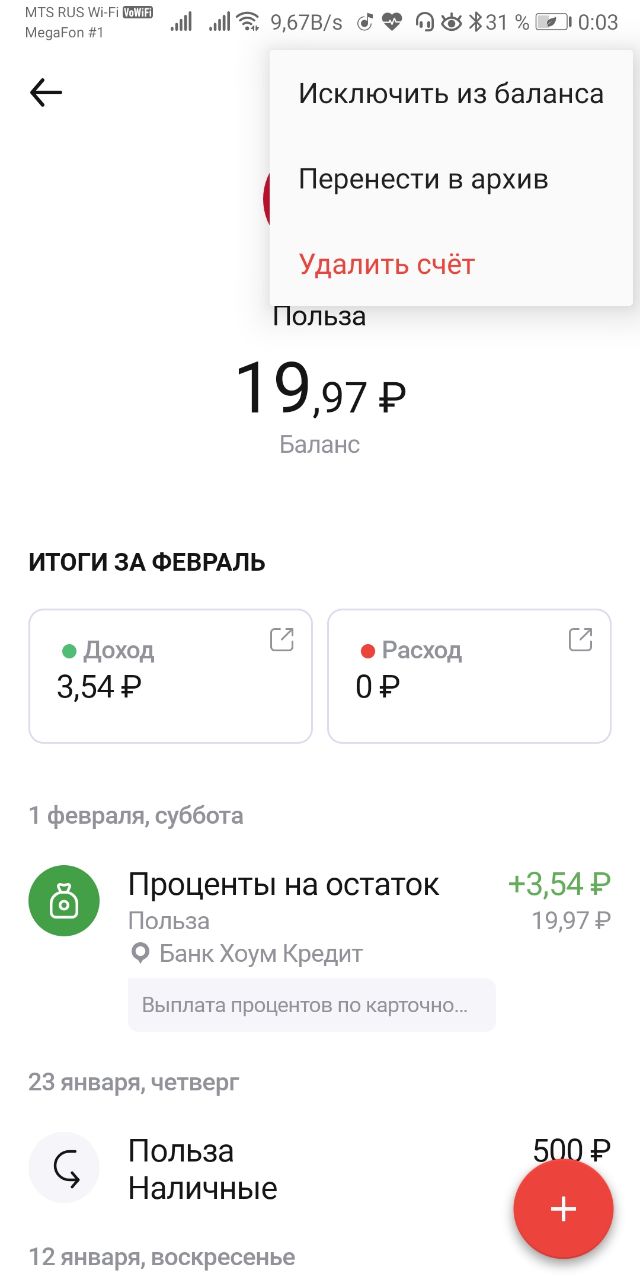This screenshot has width=640, height=1280.
Task: Select "Исключить из баланса" in the menu
Action: point(451,94)
